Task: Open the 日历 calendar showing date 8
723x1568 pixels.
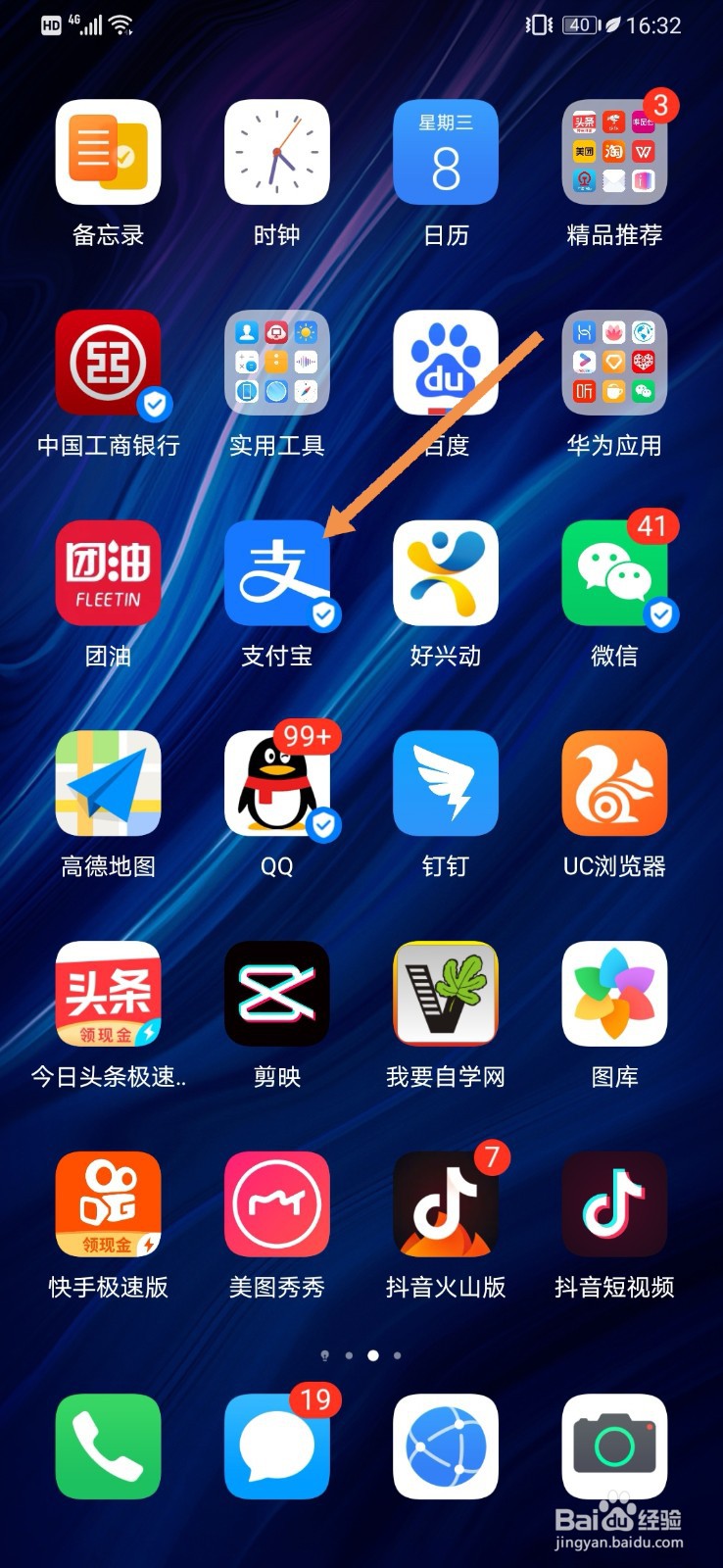Action: (x=446, y=152)
